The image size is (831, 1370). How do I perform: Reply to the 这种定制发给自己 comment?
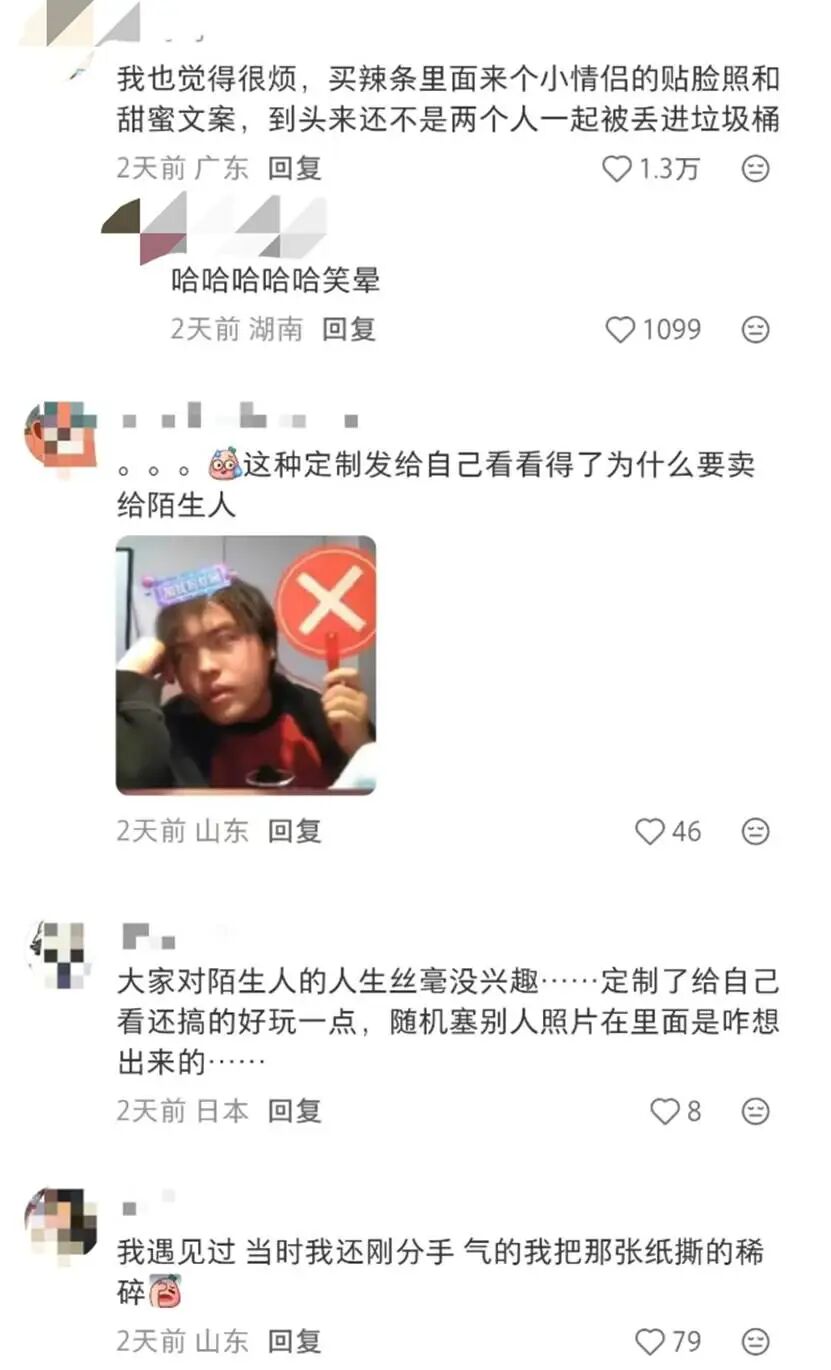click(294, 831)
